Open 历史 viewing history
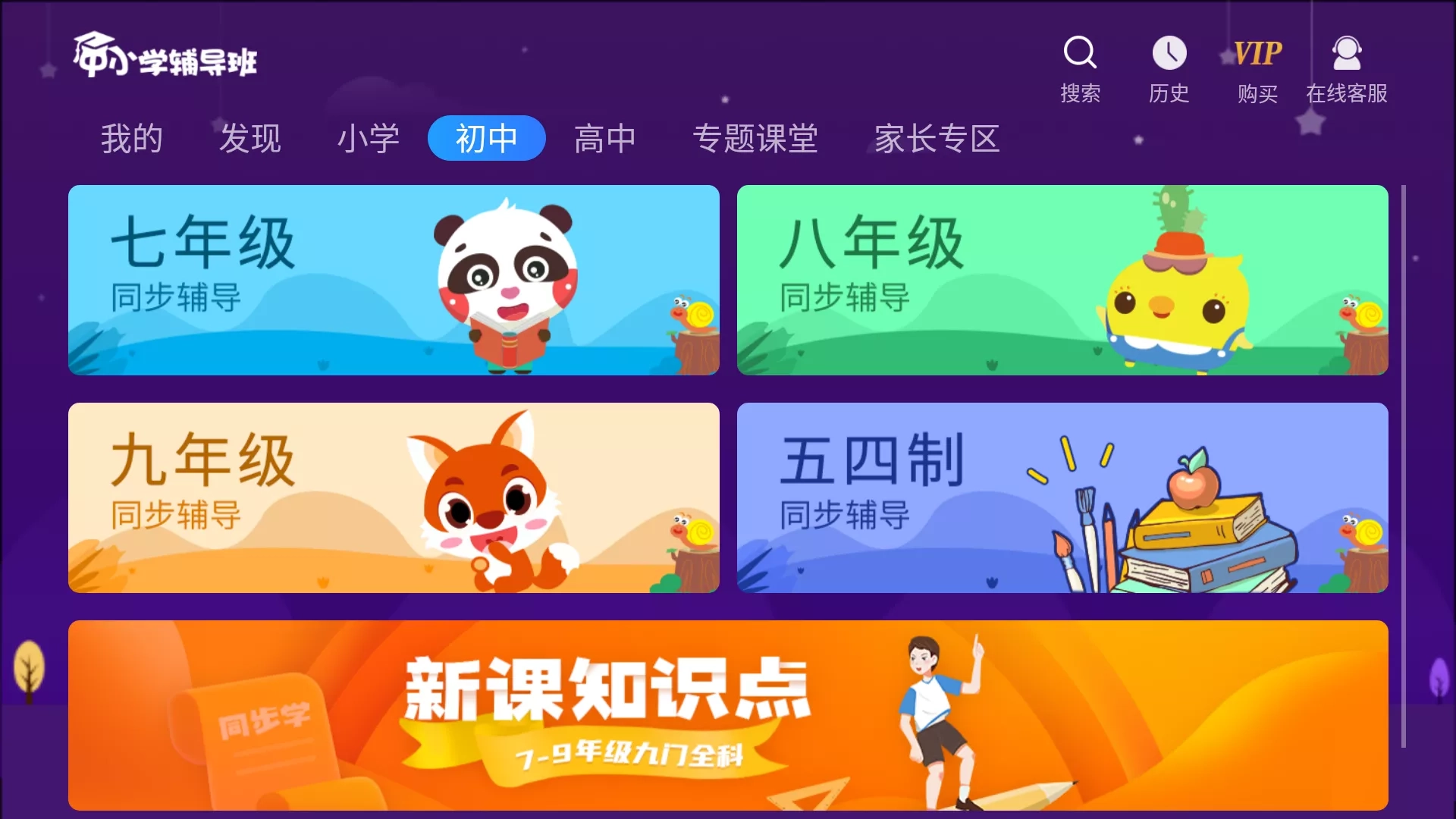This screenshot has width=1456, height=819. coord(1169,68)
